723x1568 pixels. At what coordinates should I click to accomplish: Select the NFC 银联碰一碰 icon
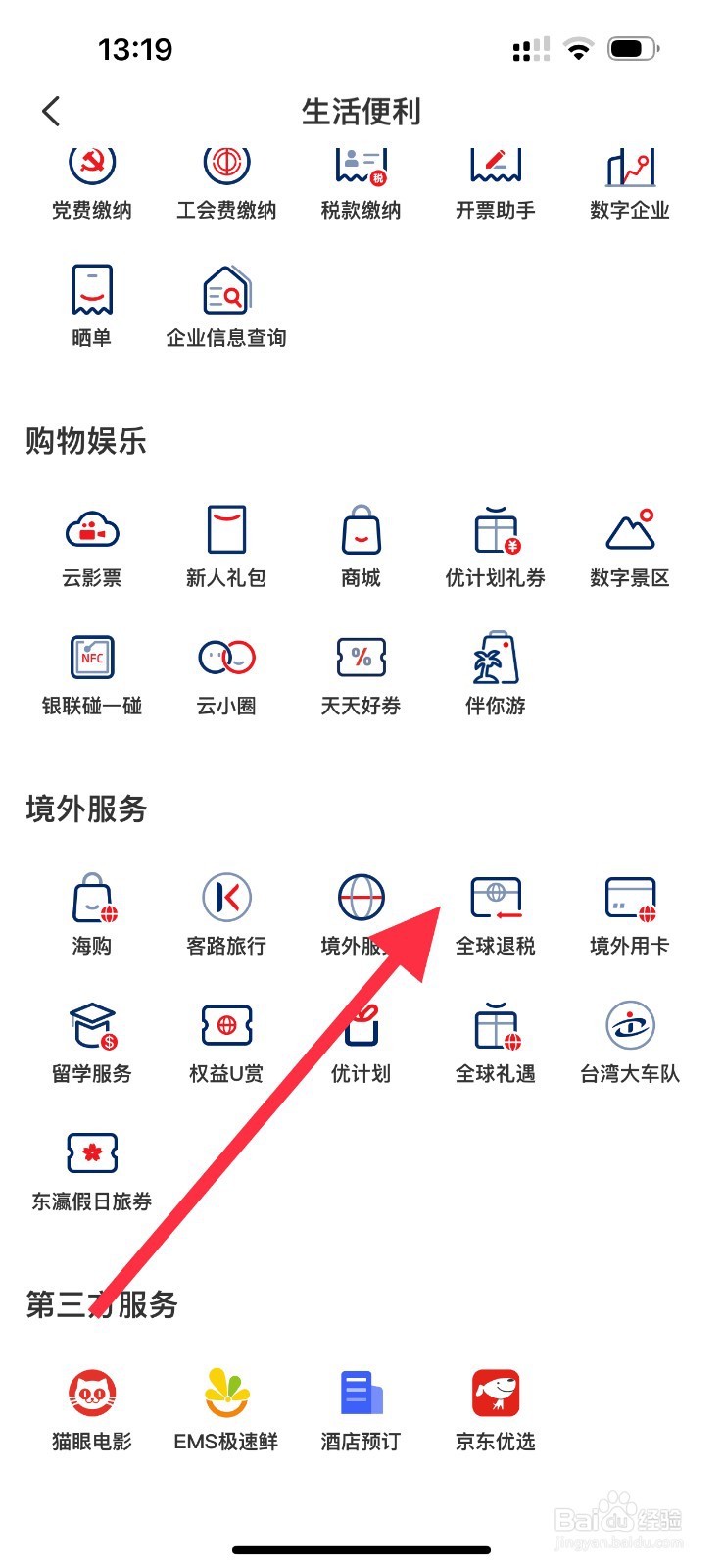click(92, 671)
